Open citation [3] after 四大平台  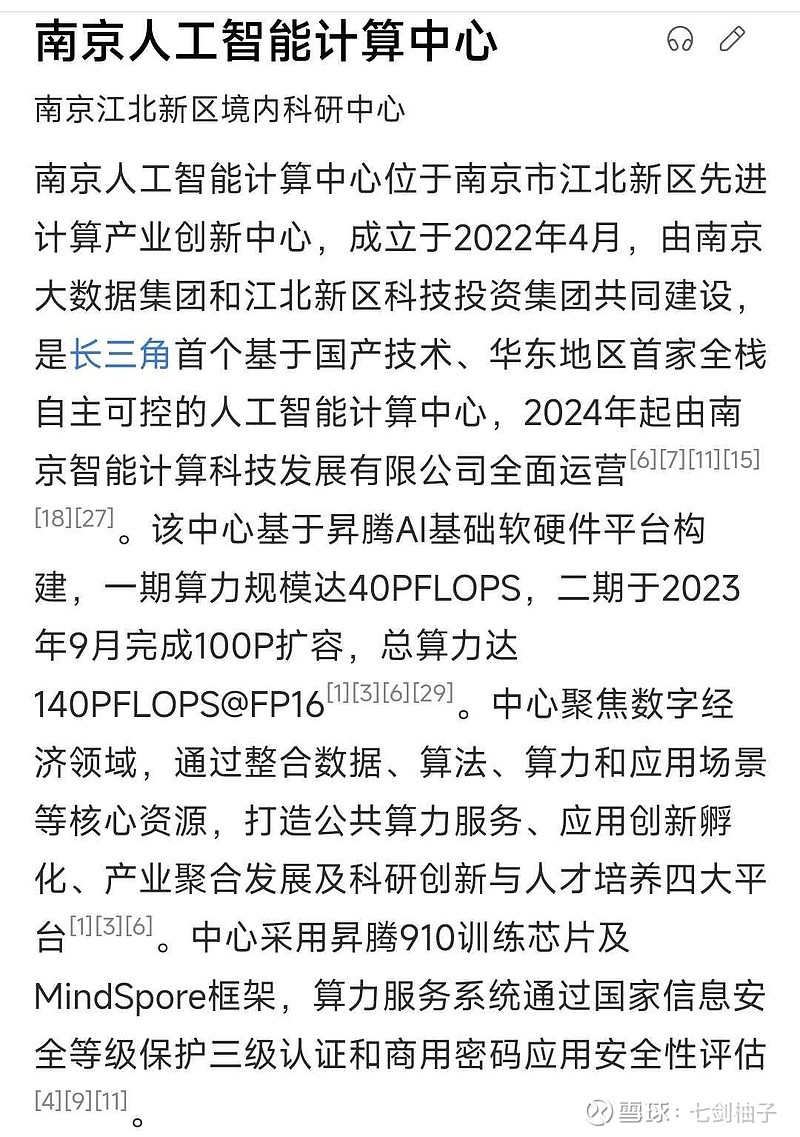pos(109,924)
